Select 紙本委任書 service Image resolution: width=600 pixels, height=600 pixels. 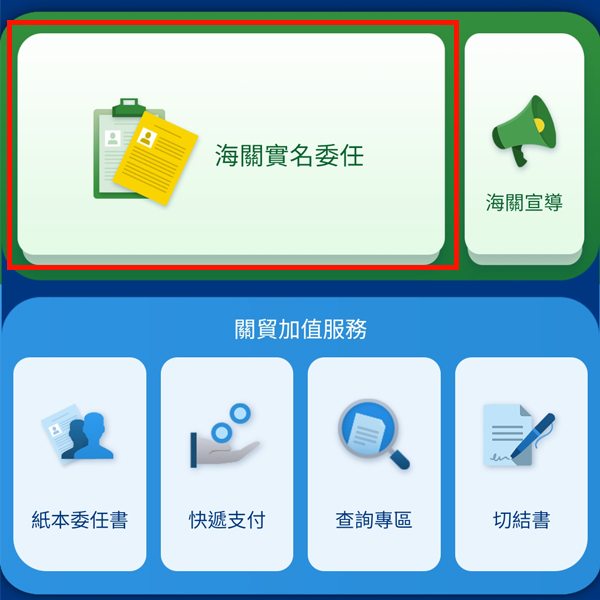pos(80,462)
